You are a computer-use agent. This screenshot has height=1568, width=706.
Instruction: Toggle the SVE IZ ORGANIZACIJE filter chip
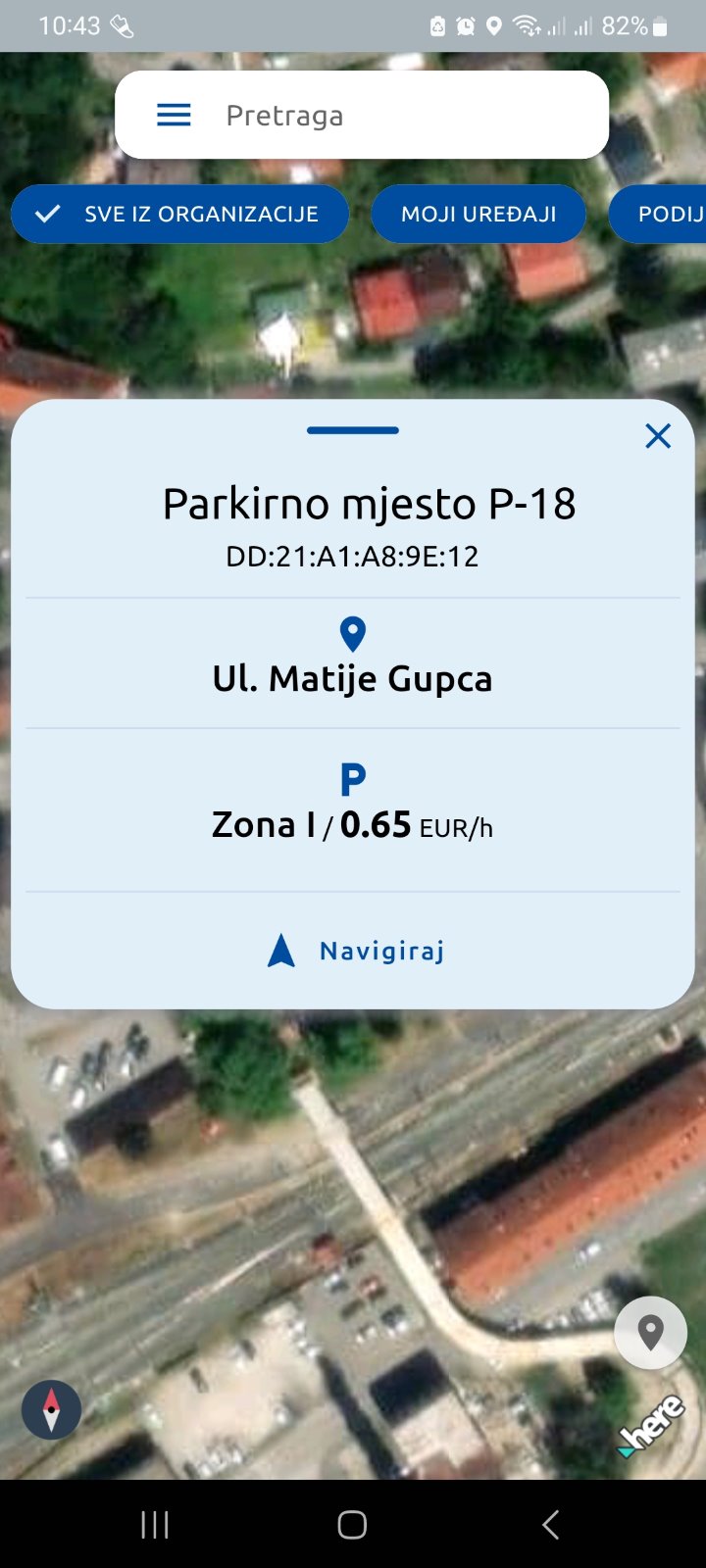coord(179,214)
